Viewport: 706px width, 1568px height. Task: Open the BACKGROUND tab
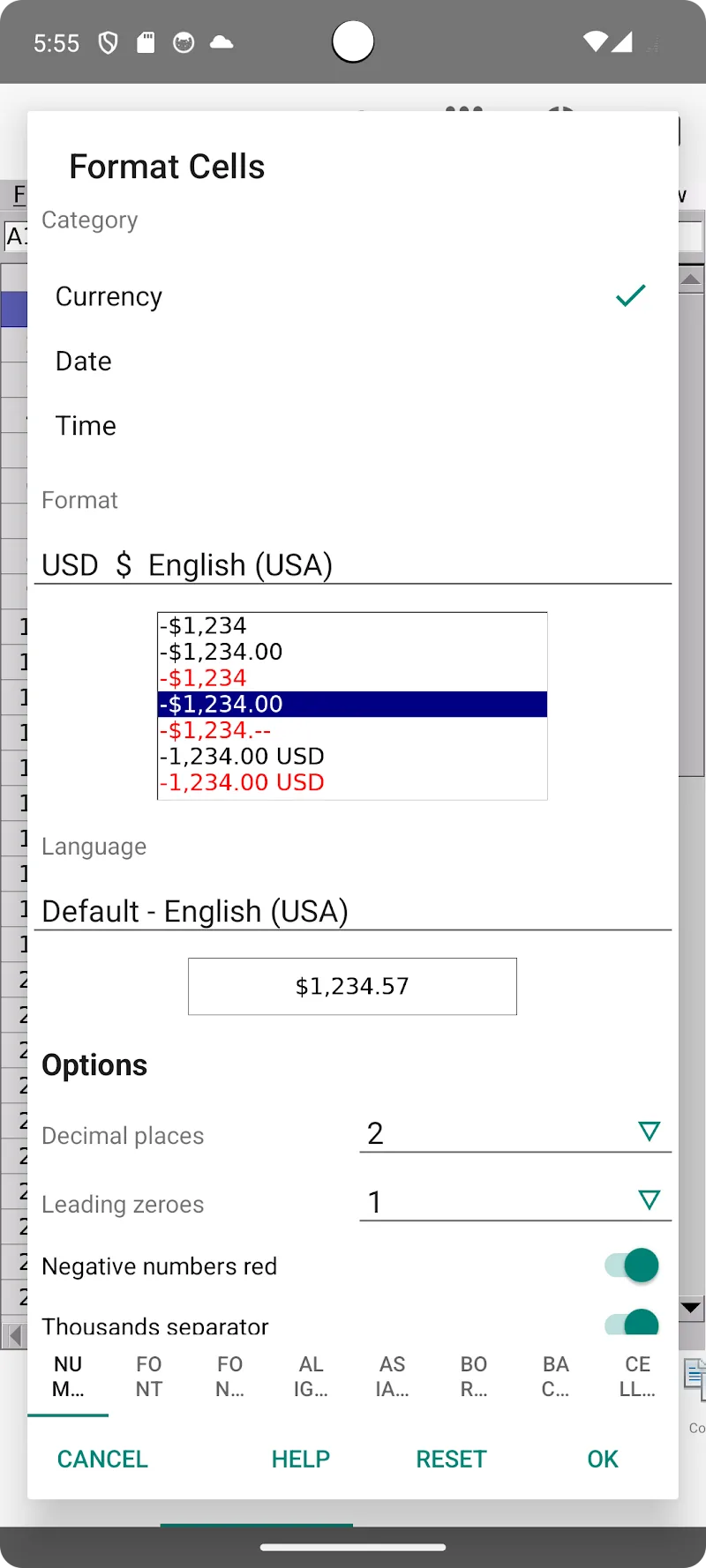tap(555, 1377)
